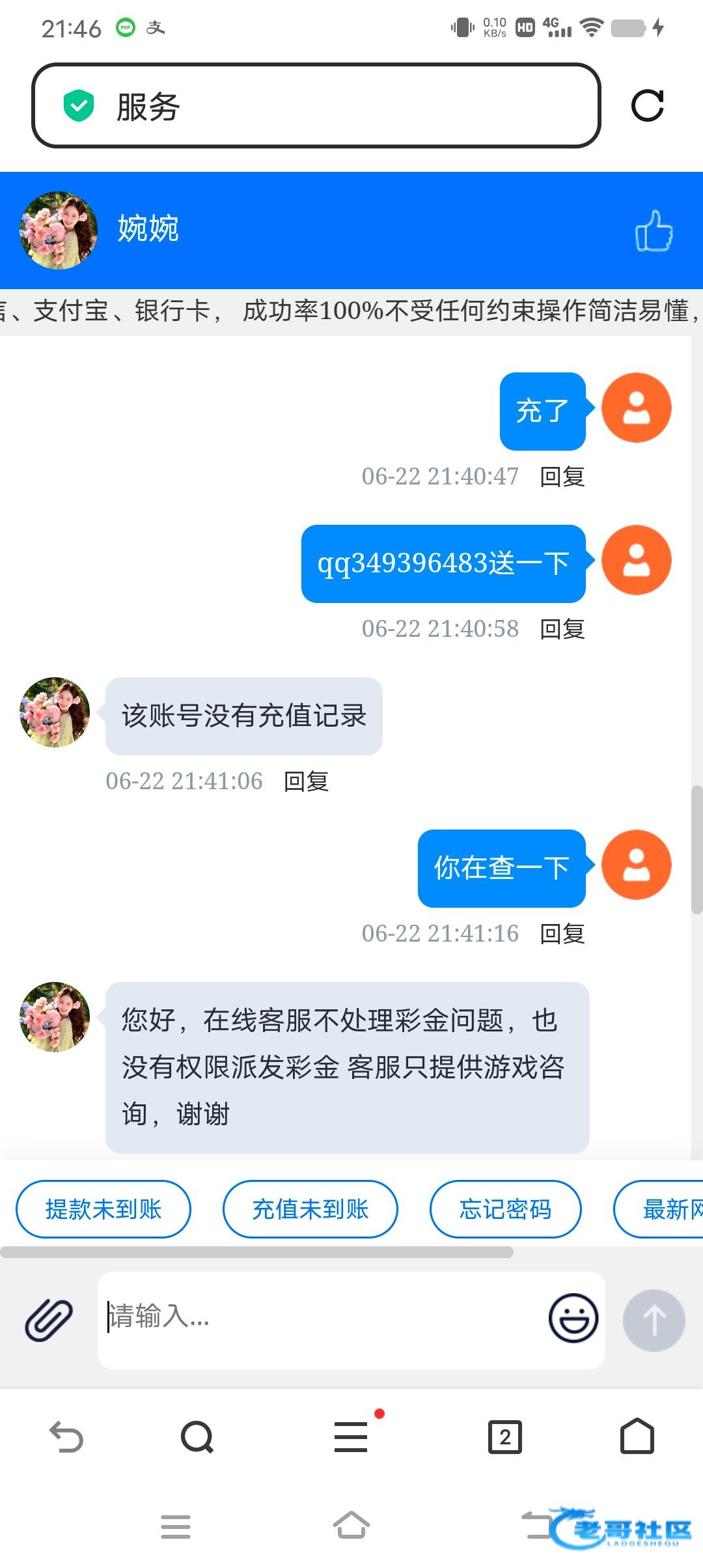Tap the 服务 address bar
This screenshot has height=1568, width=703.
click(x=316, y=106)
